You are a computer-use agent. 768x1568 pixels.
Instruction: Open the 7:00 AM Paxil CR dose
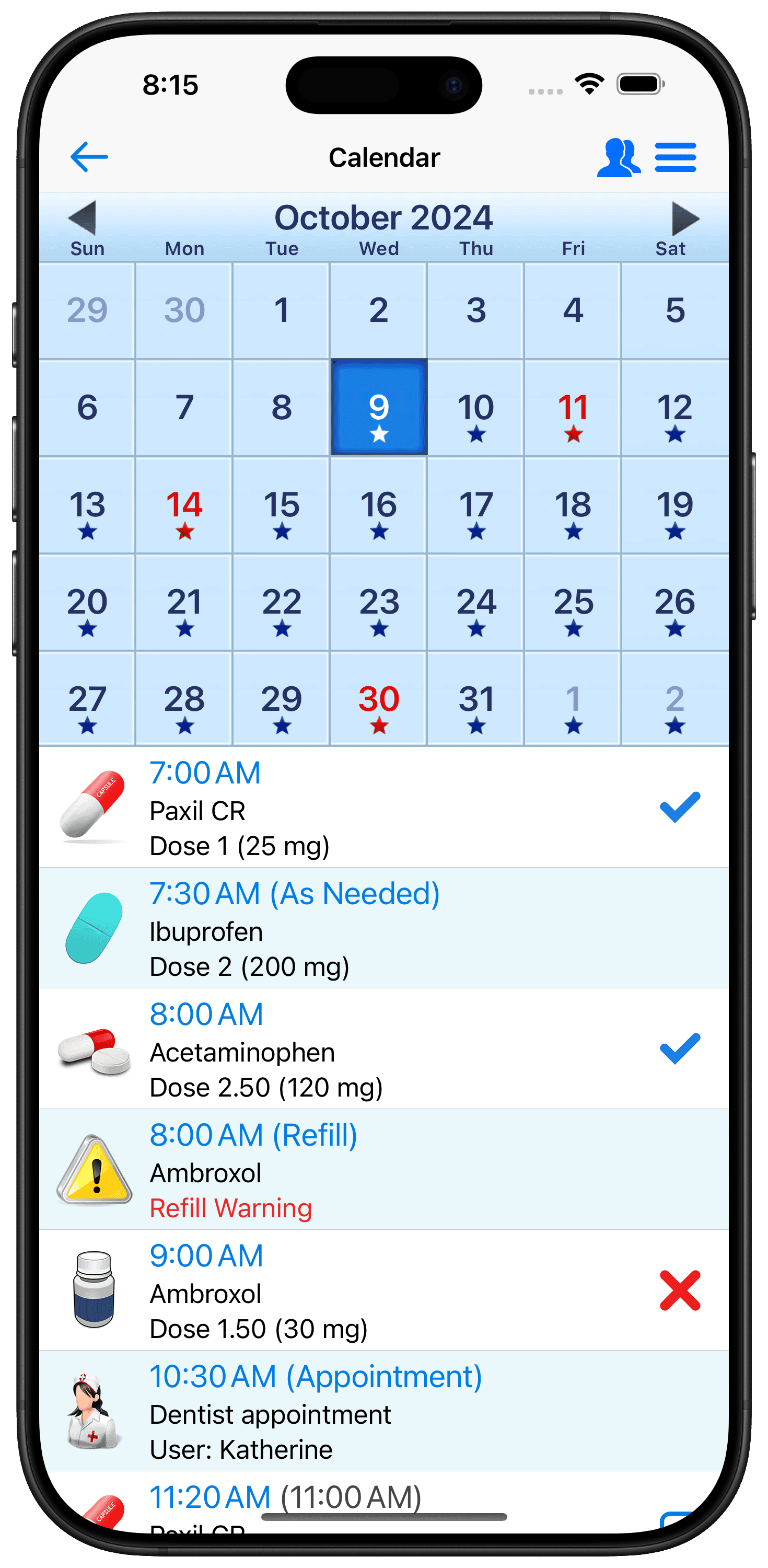(x=384, y=808)
